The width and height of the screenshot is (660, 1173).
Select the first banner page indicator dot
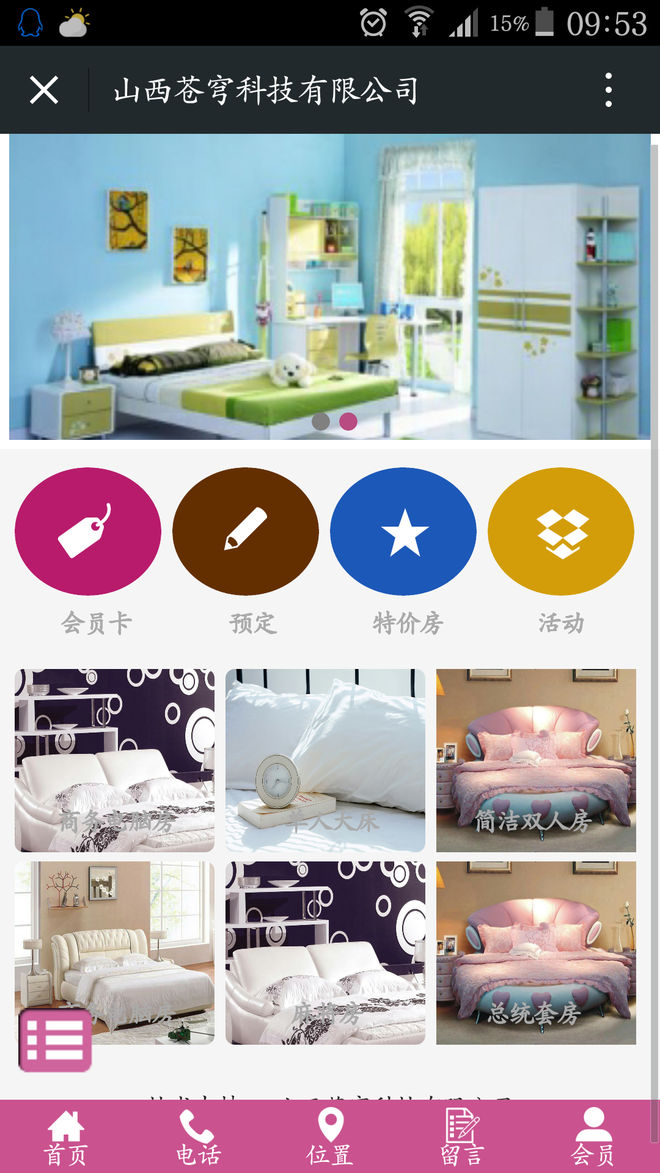tap(321, 421)
